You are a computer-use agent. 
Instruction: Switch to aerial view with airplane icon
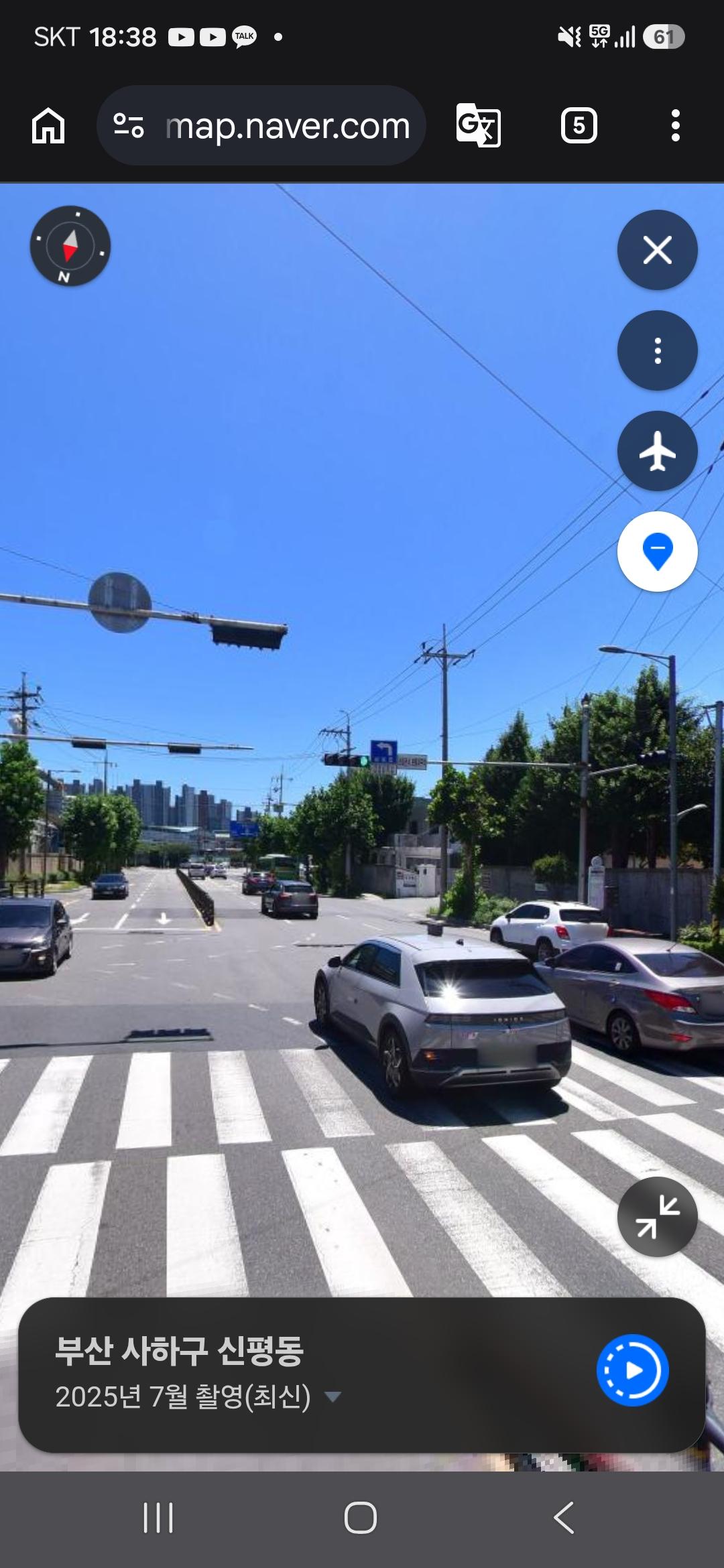(x=657, y=451)
